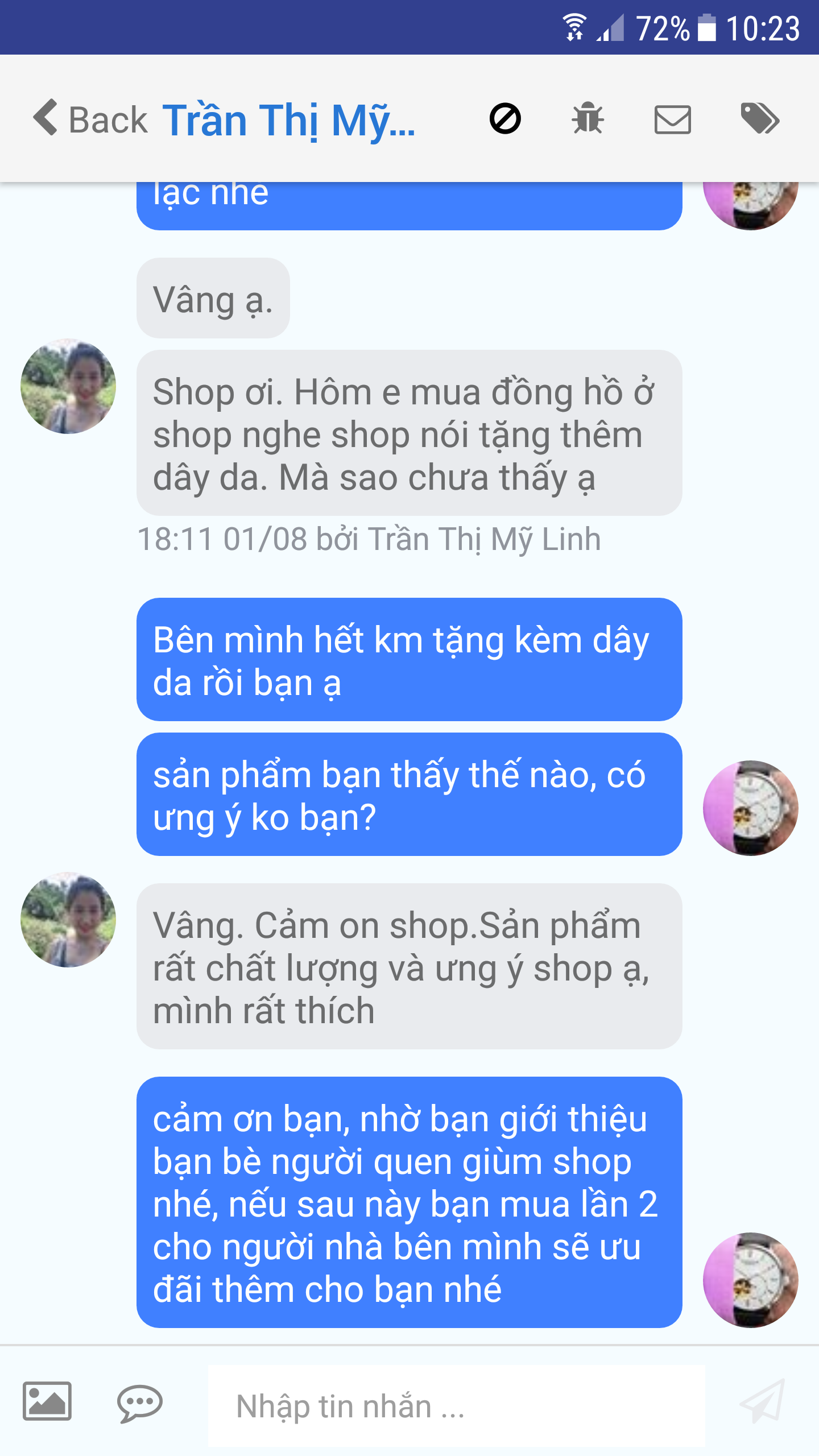Screen dimensions: 819x1456
Task: Tap the block icon in header
Action: 505,119
